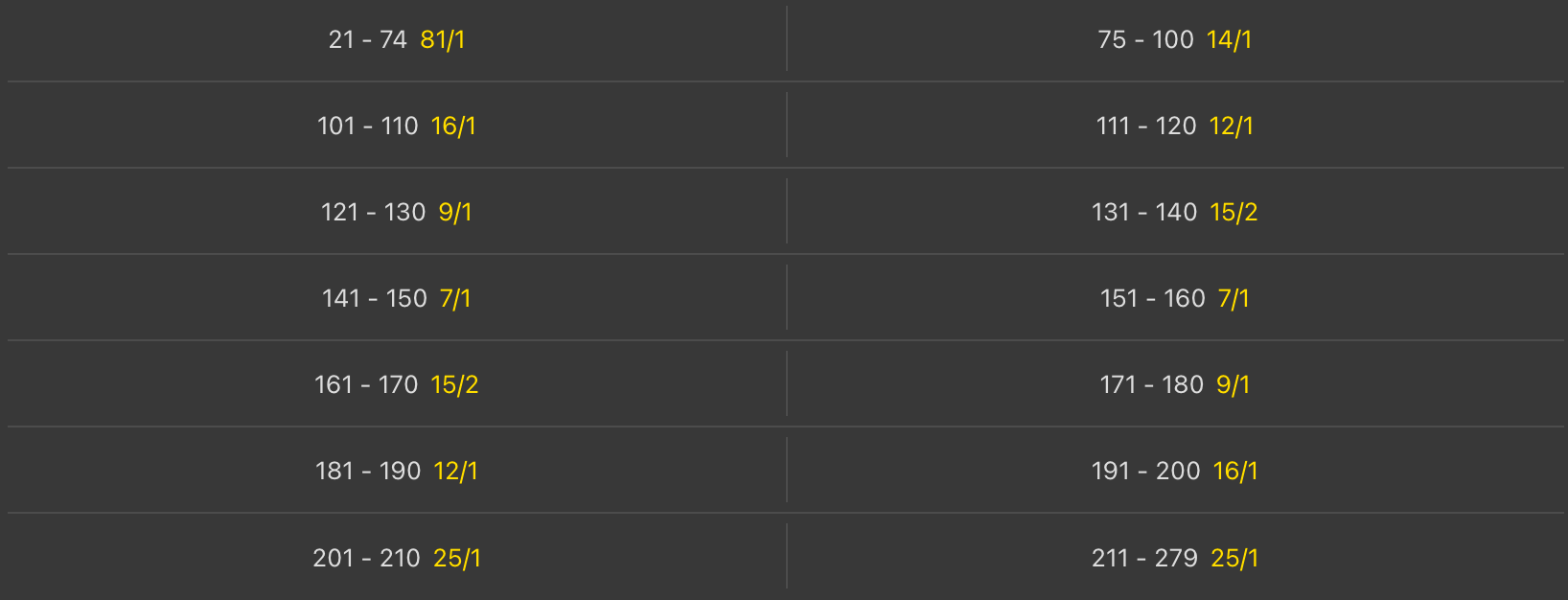Choose the 111 - 120 odds 12/1
This screenshot has width=1568, height=600.
coord(1174,126)
